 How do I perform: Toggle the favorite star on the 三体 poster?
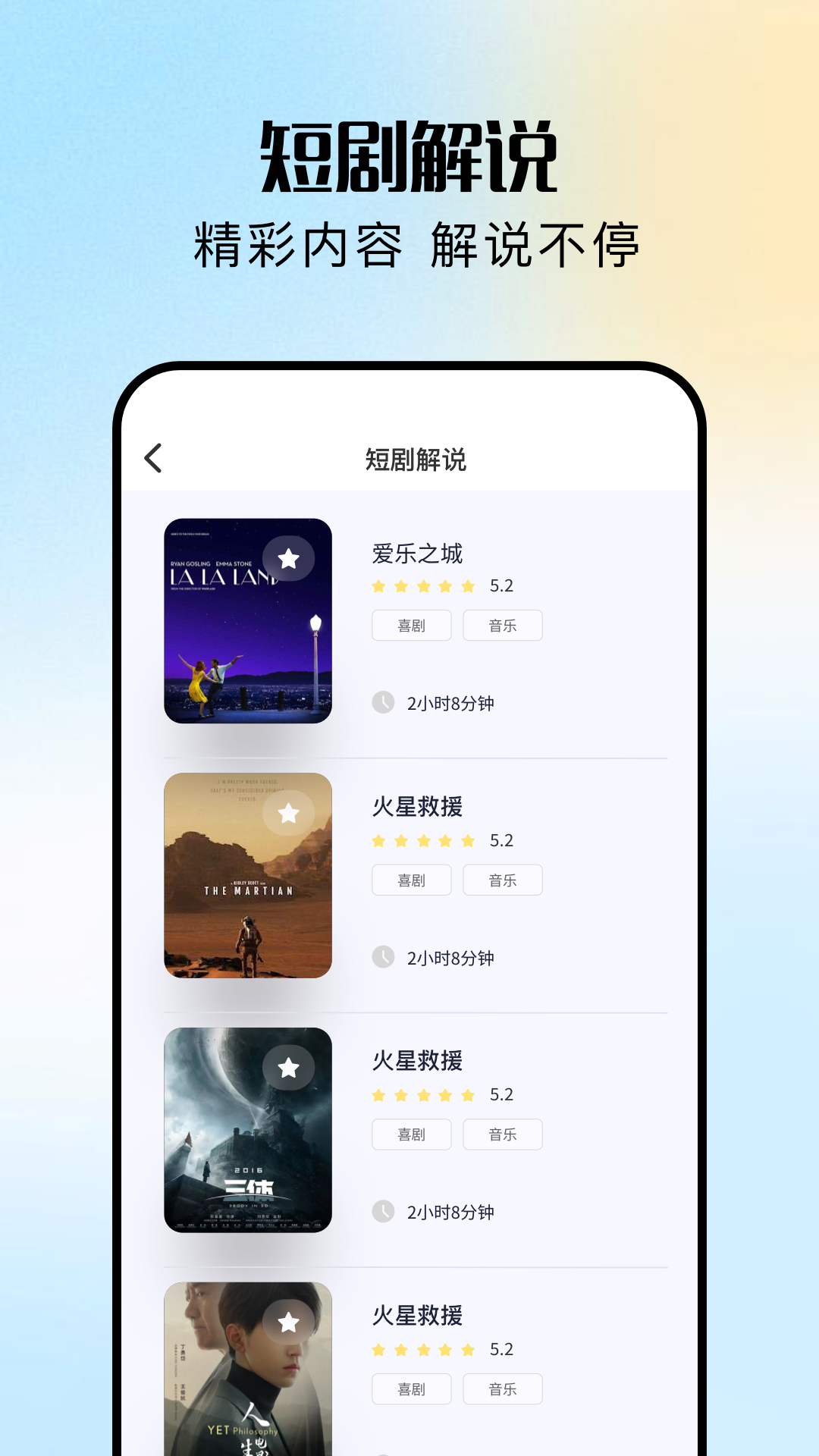[289, 1066]
